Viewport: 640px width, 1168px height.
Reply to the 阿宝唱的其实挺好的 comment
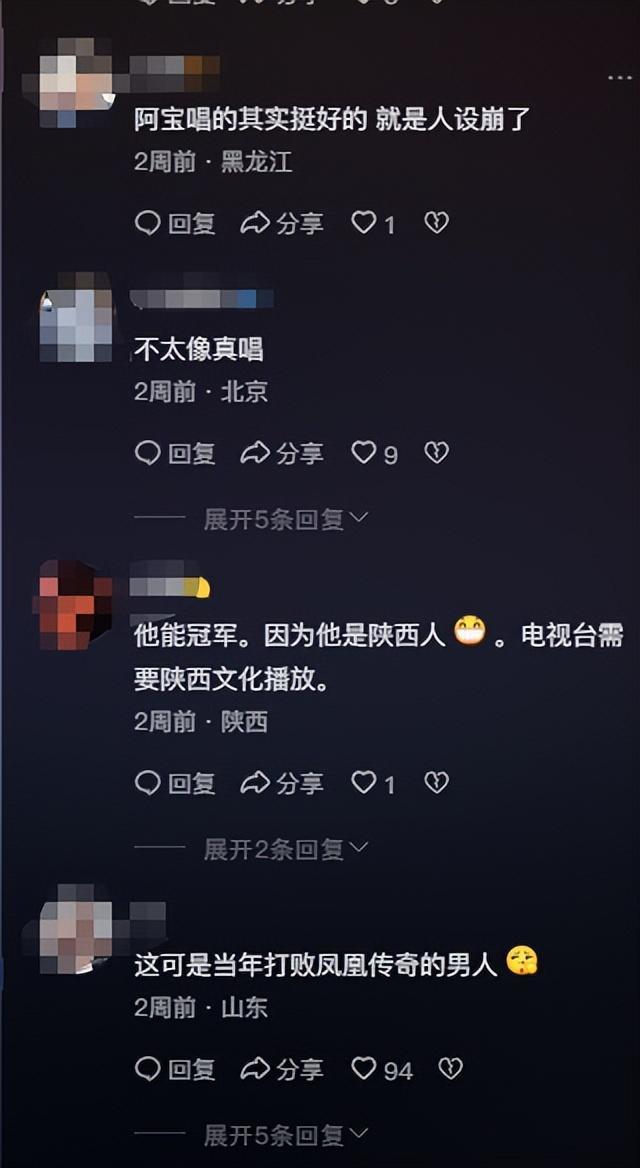point(176,224)
